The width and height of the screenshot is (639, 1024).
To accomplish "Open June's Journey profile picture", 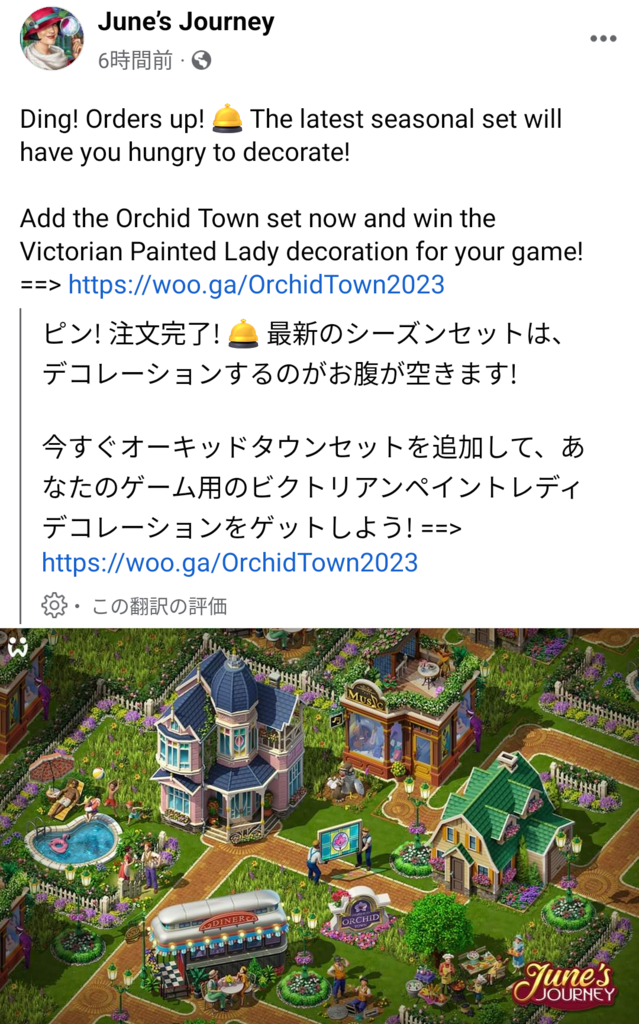I will pos(51,39).
